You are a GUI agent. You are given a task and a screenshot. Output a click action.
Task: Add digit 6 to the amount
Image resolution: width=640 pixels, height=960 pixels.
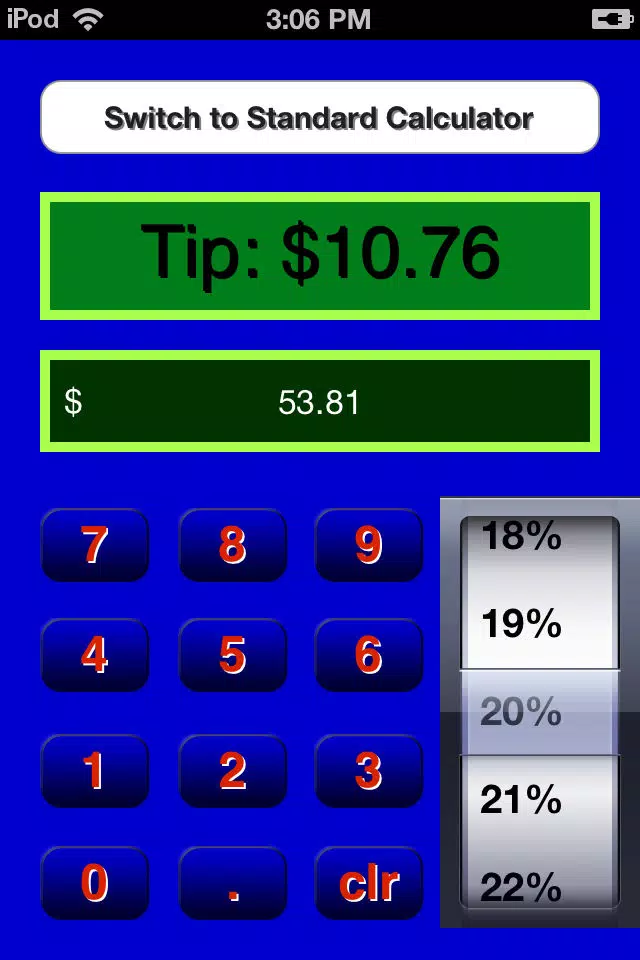pyautogui.click(x=369, y=655)
